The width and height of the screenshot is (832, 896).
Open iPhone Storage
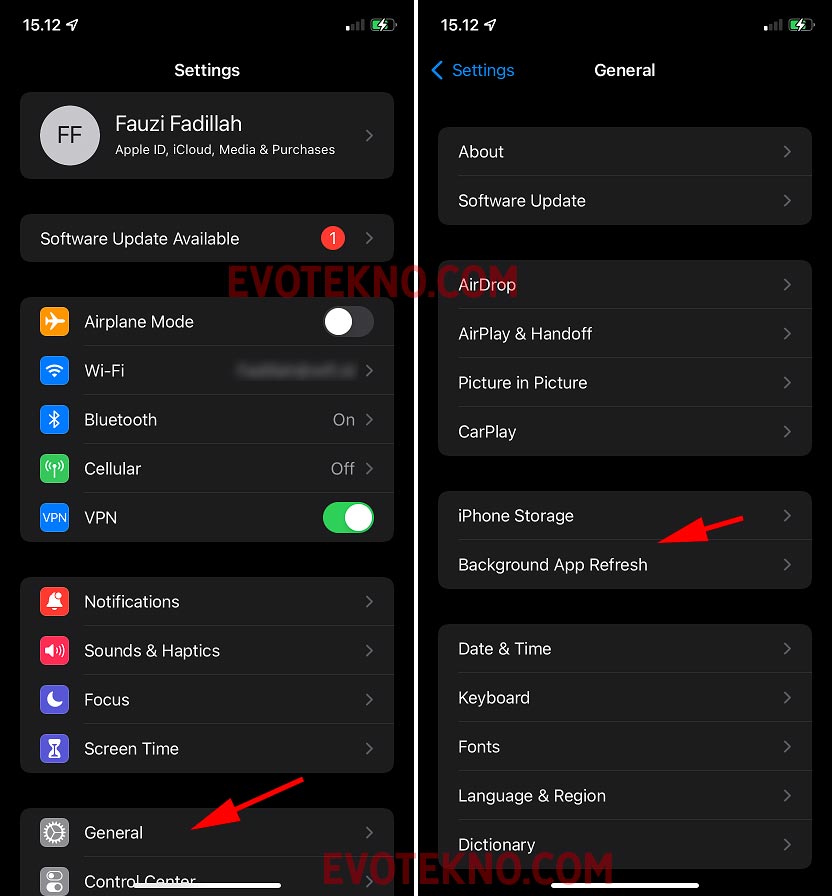tap(624, 516)
